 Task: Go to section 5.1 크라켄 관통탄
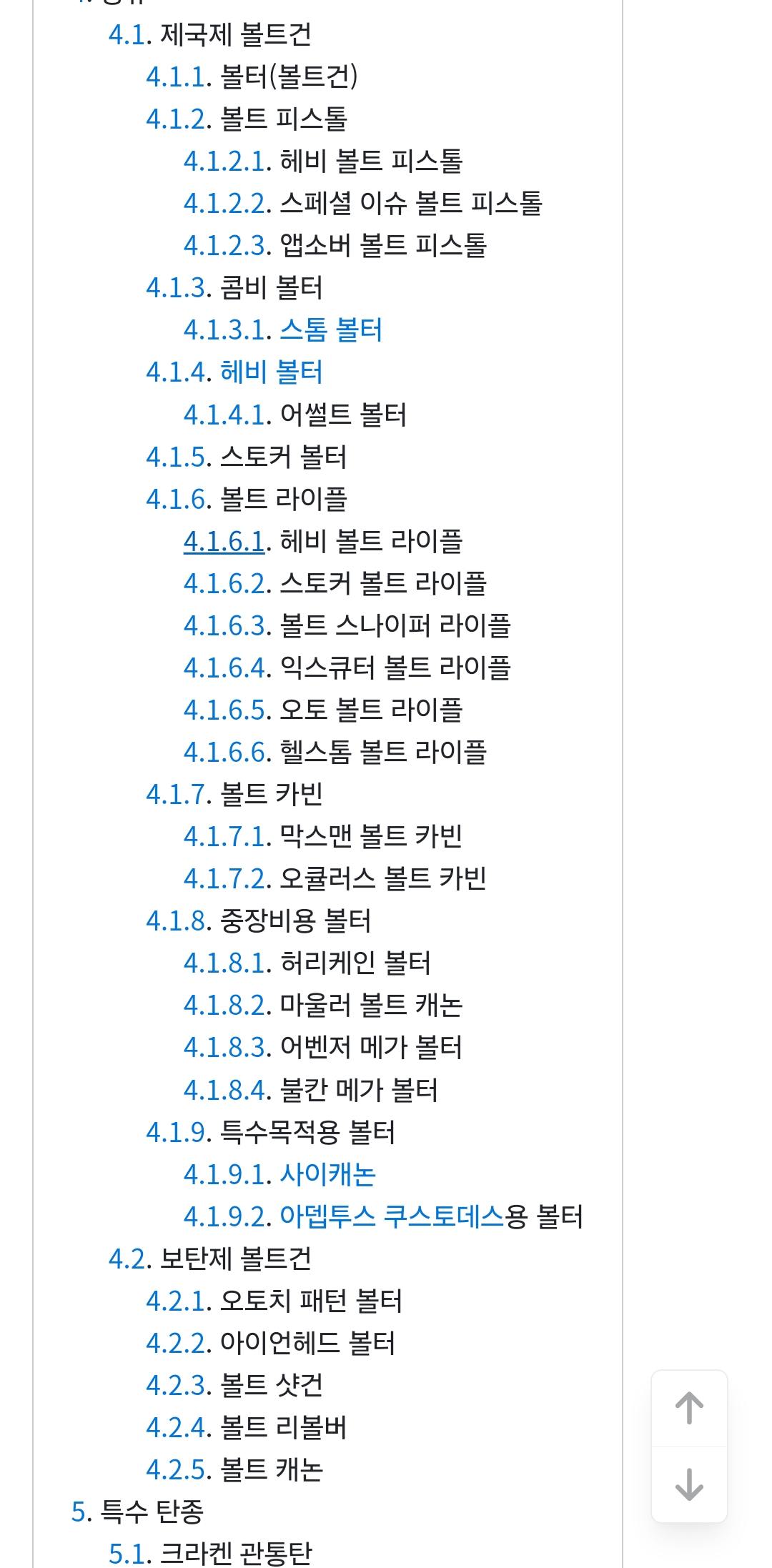tap(127, 1553)
